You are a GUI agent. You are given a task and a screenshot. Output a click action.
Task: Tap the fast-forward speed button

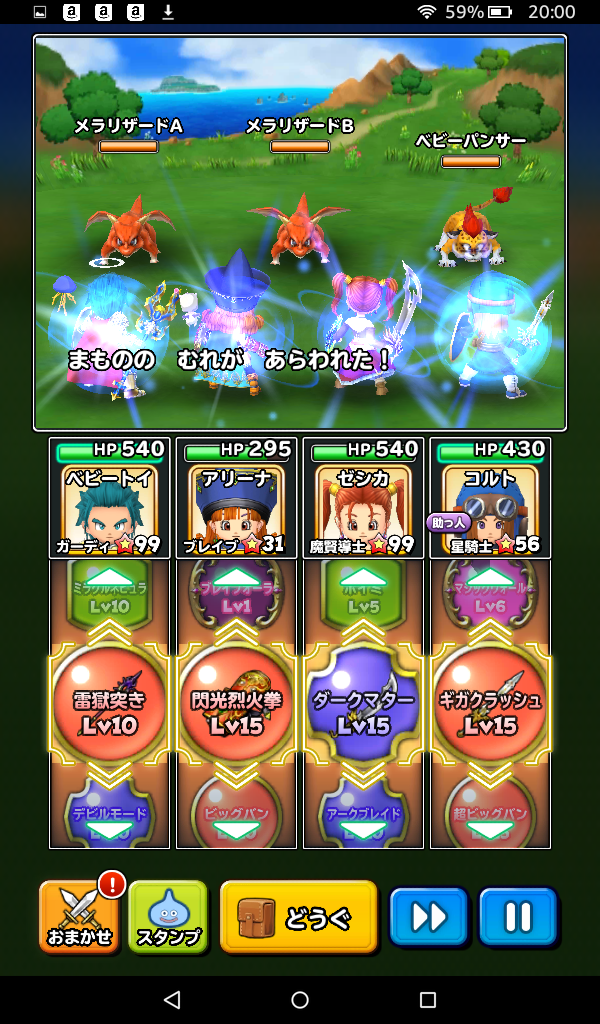pos(428,916)
